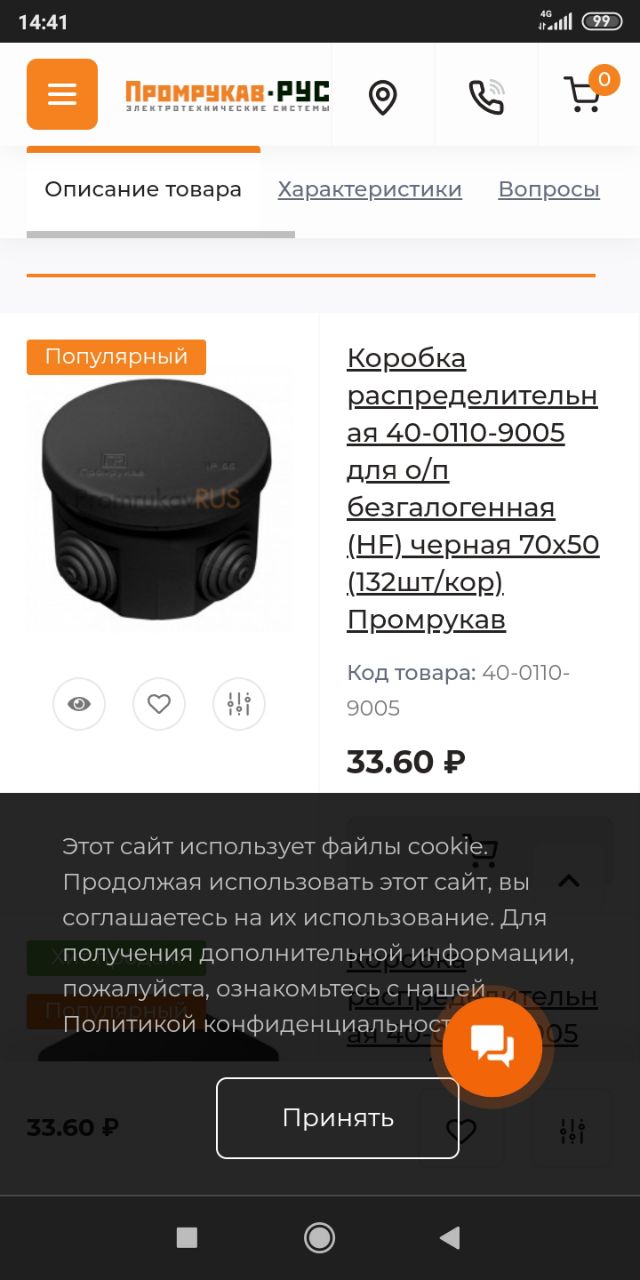Open the store locations pin icon

(x=383, y=97)
